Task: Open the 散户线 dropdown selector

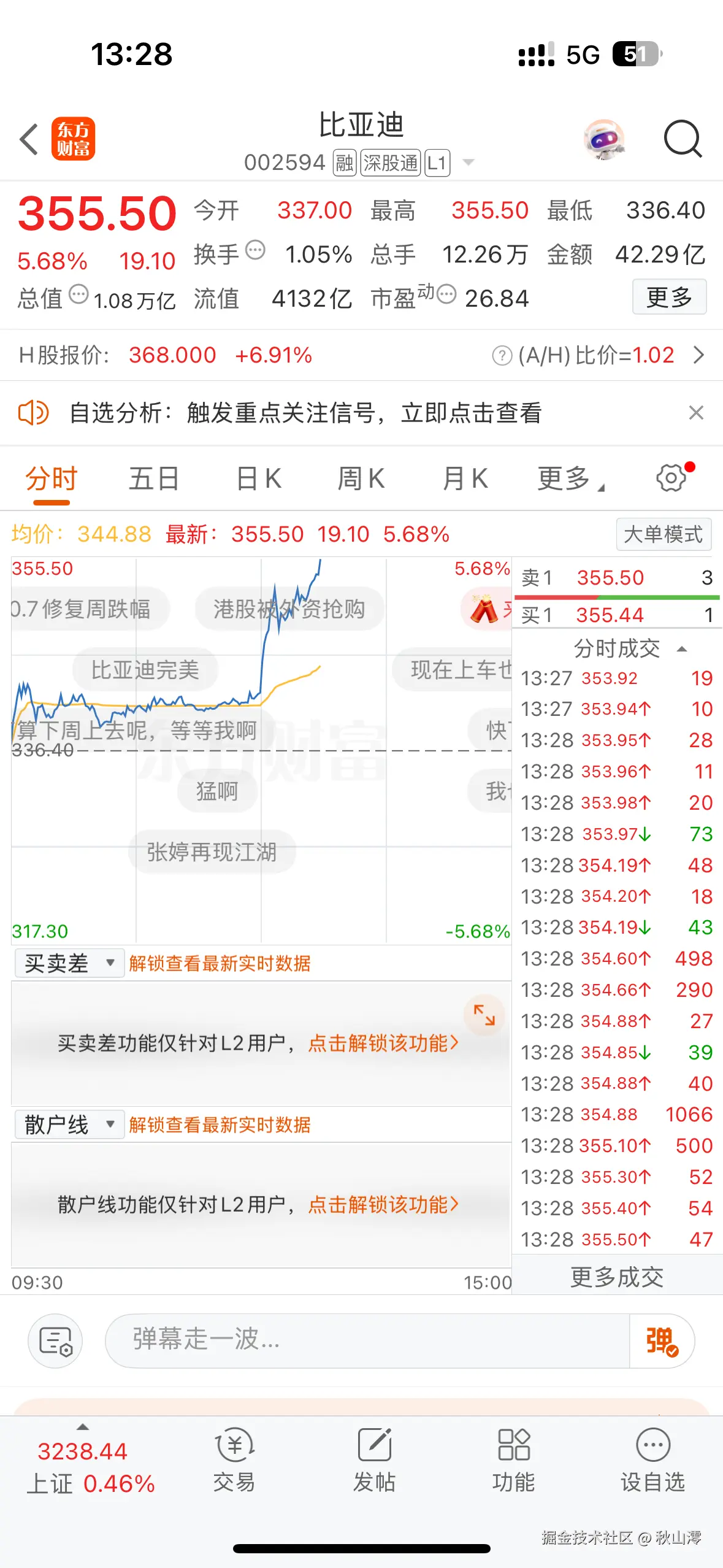Action: 68,1124
